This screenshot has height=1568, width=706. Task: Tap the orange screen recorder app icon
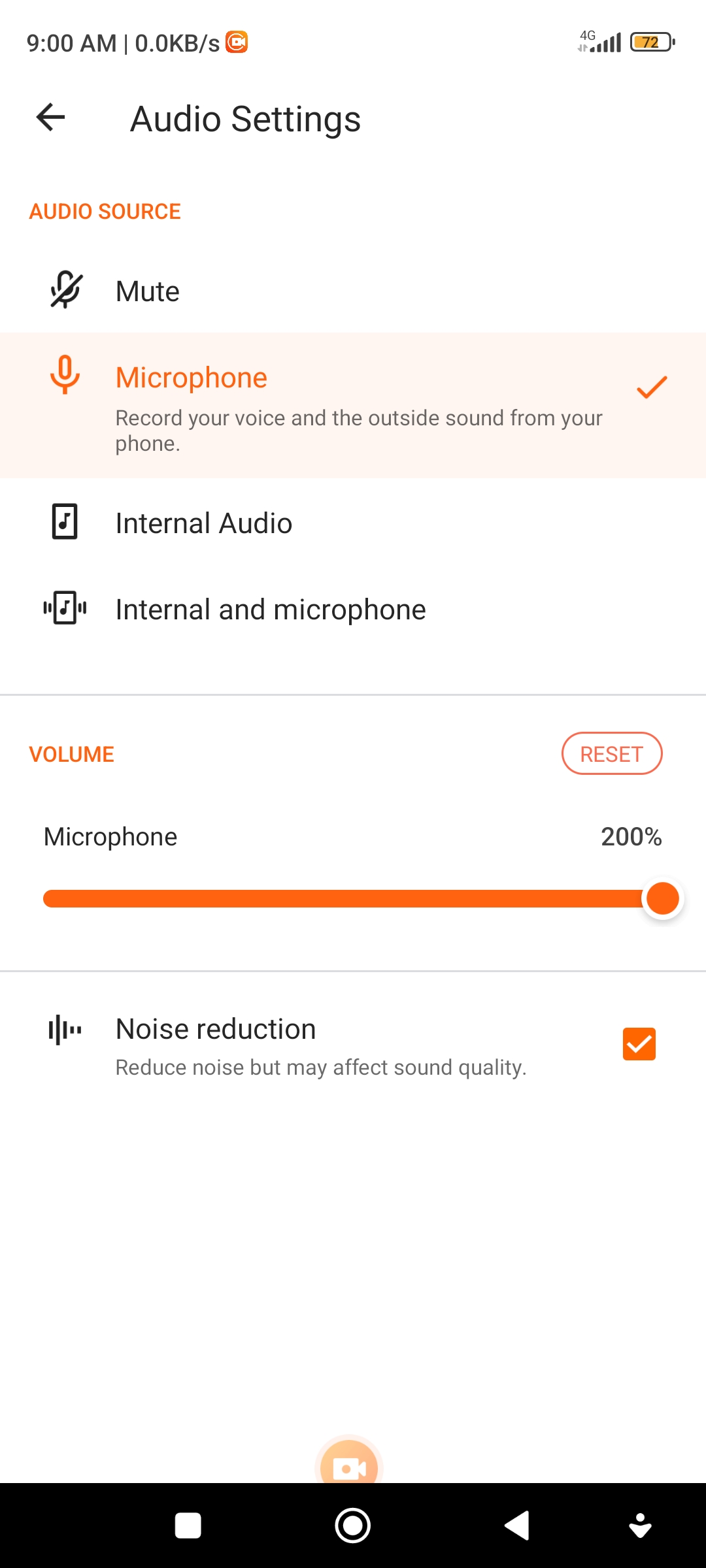[238, 42]
